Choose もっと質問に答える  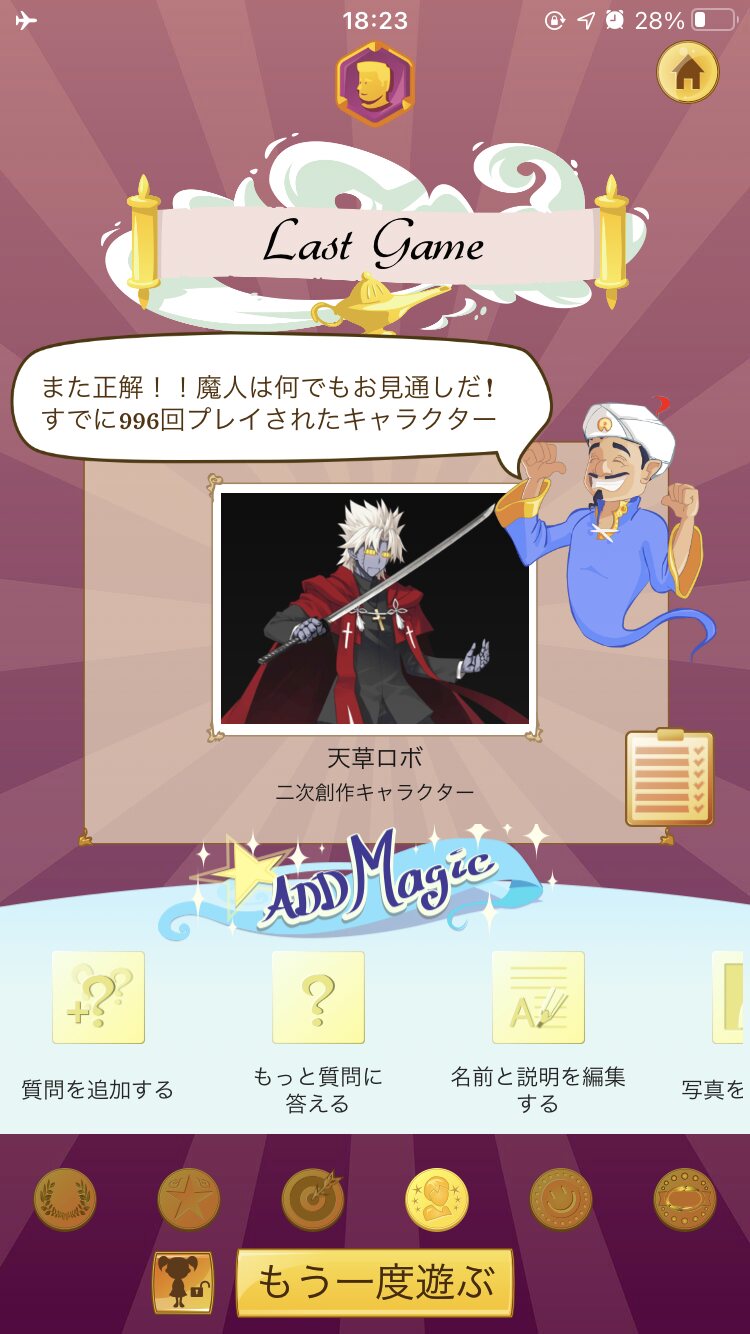[x=318, y=998]
